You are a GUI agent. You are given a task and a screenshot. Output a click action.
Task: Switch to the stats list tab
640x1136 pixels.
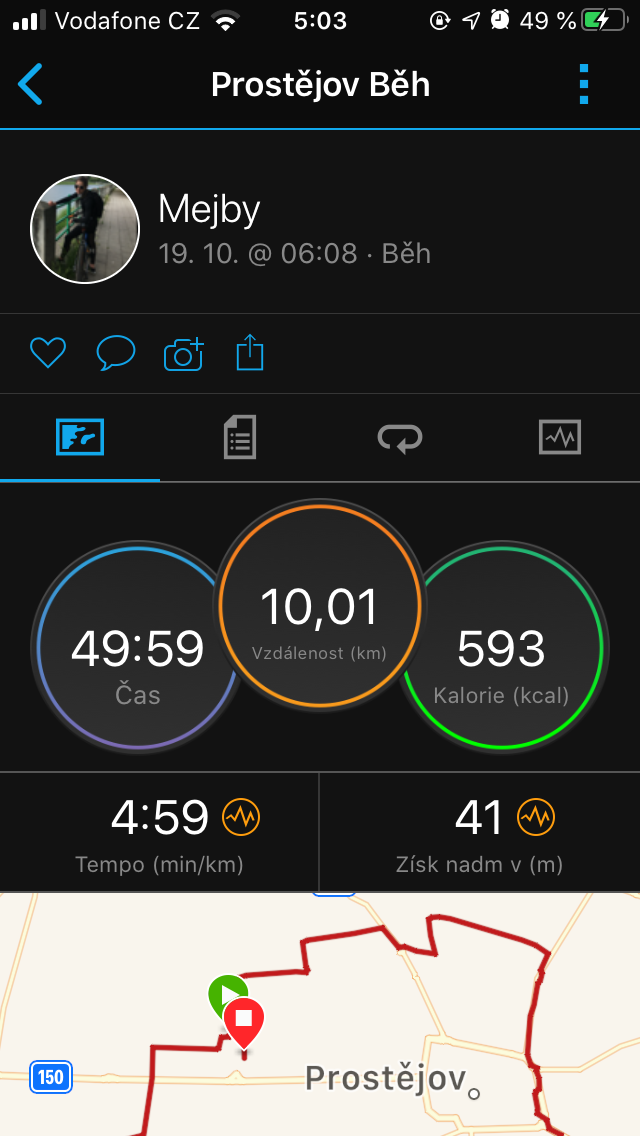click(239, 437)
